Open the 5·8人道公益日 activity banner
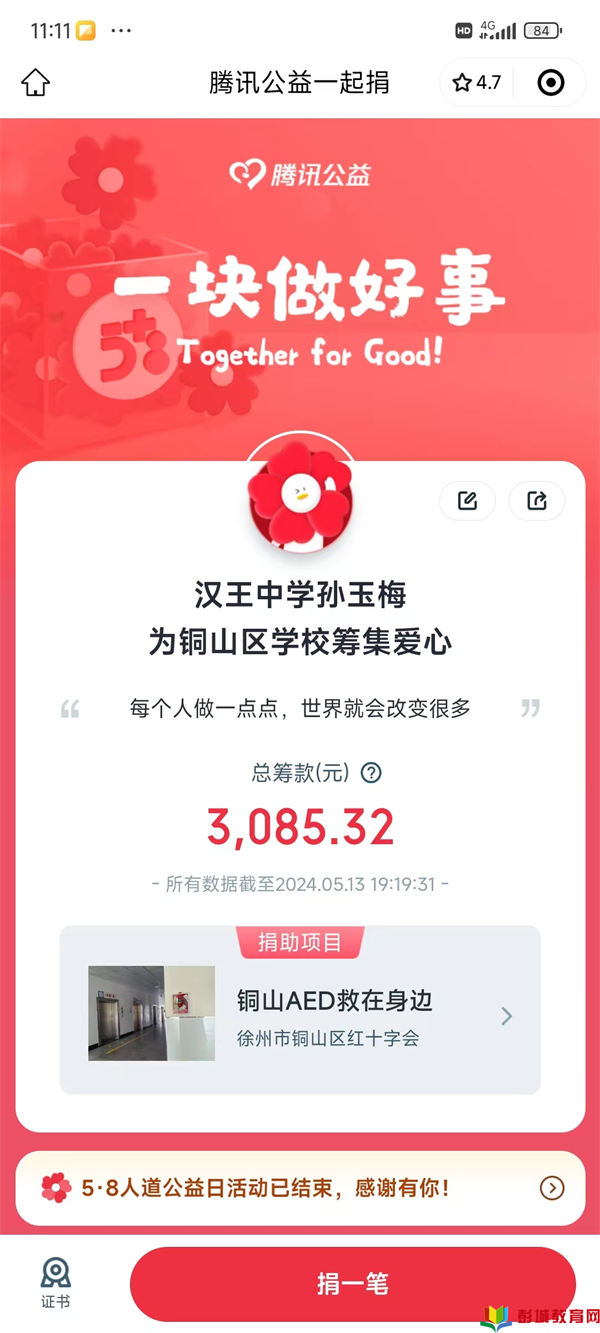The height and width of the screenshot is (1333, 600). [x=300, y=1188]
